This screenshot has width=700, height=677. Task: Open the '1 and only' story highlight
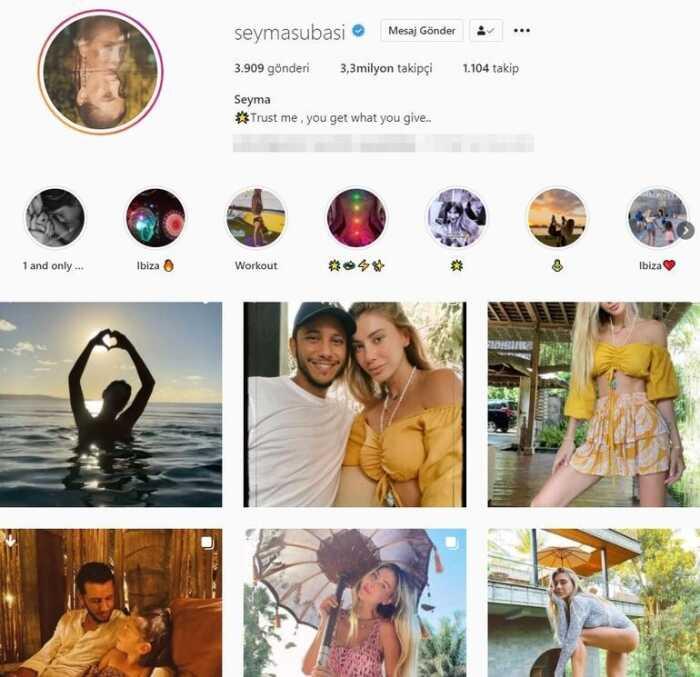(x=54, y=219)
